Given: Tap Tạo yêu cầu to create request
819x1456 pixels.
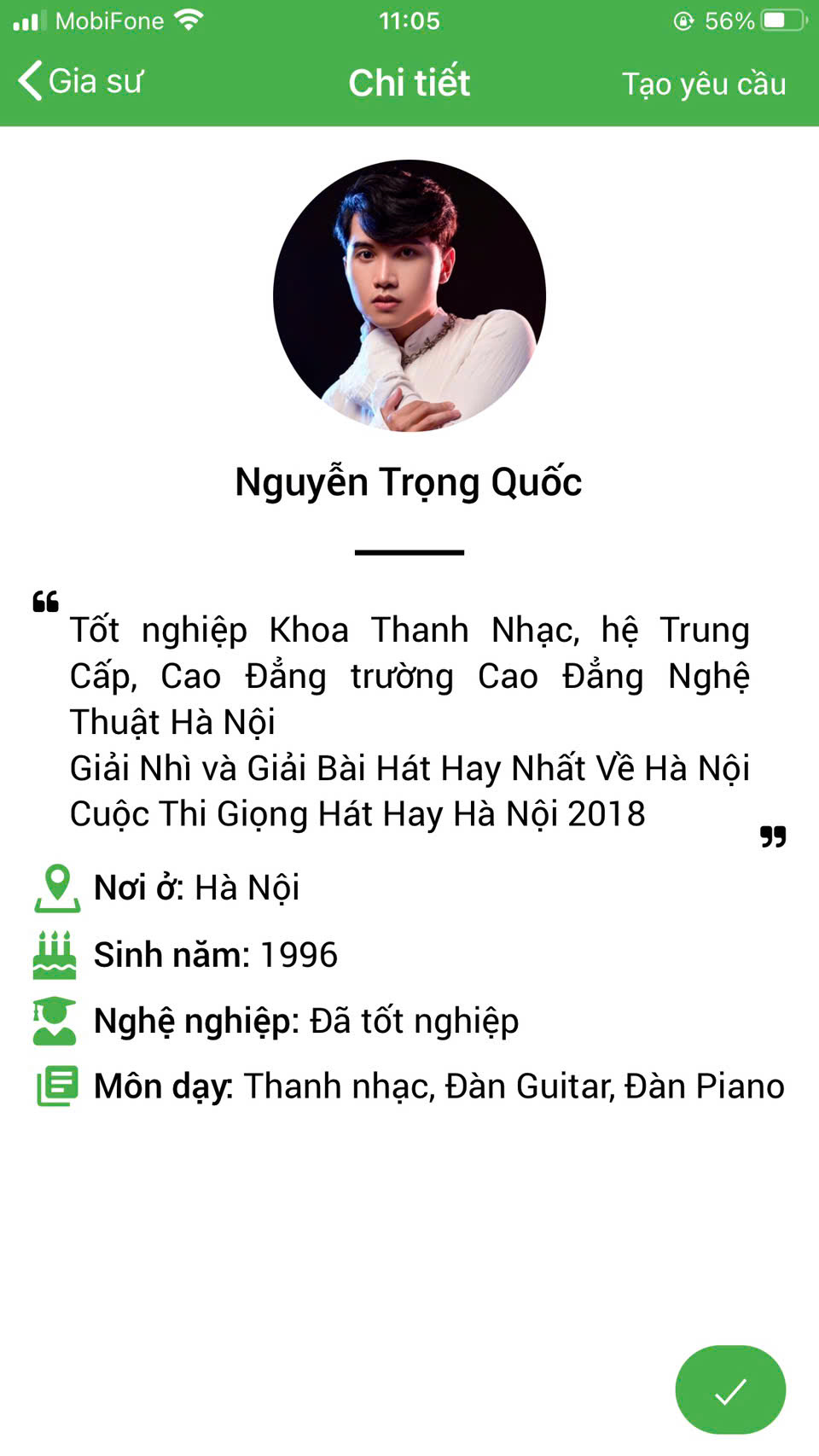Looking at the screenshot, I should pyautogui.click(x=704, y=84).
